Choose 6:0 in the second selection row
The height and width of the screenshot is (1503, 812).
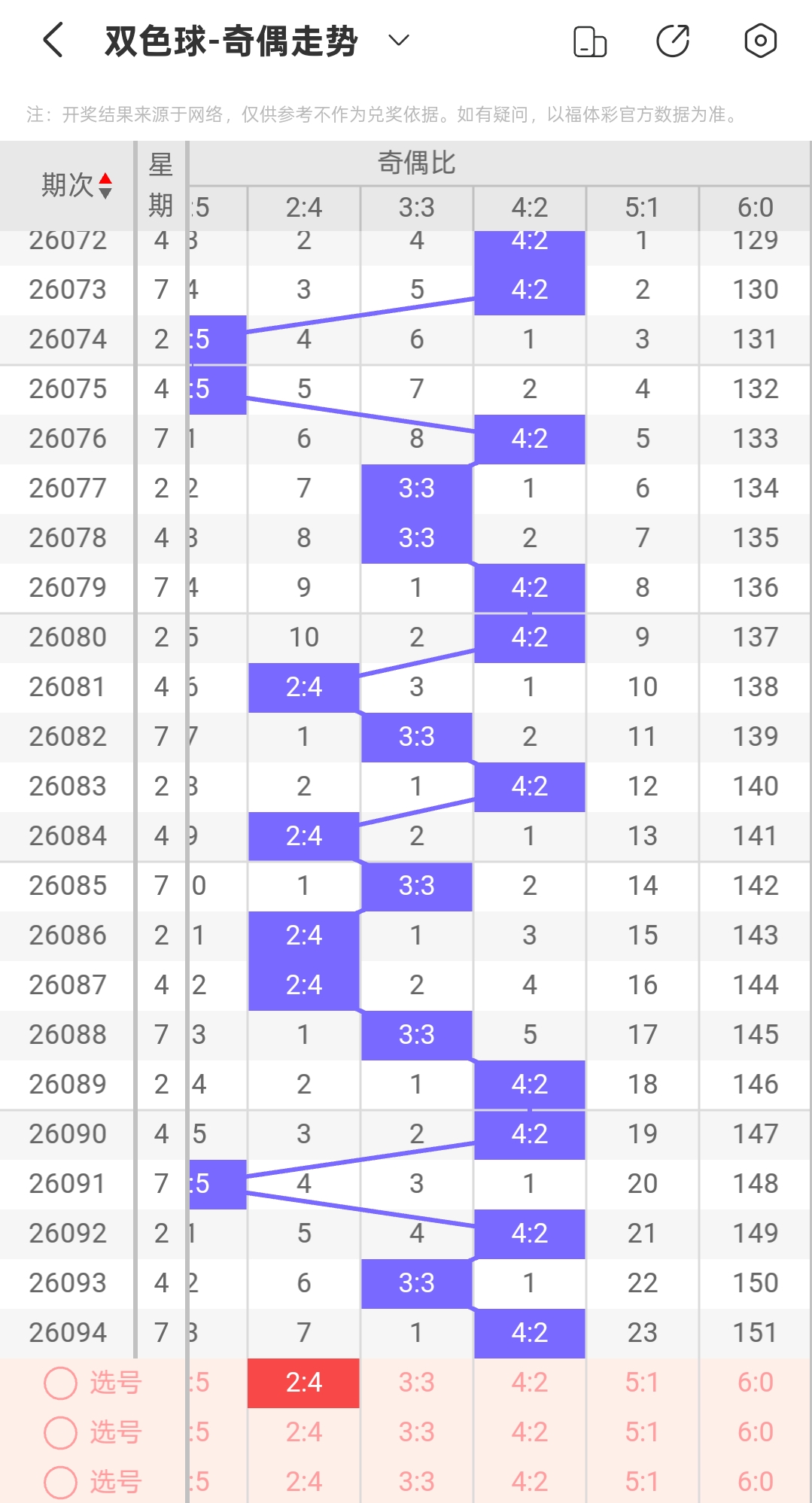755,1432
